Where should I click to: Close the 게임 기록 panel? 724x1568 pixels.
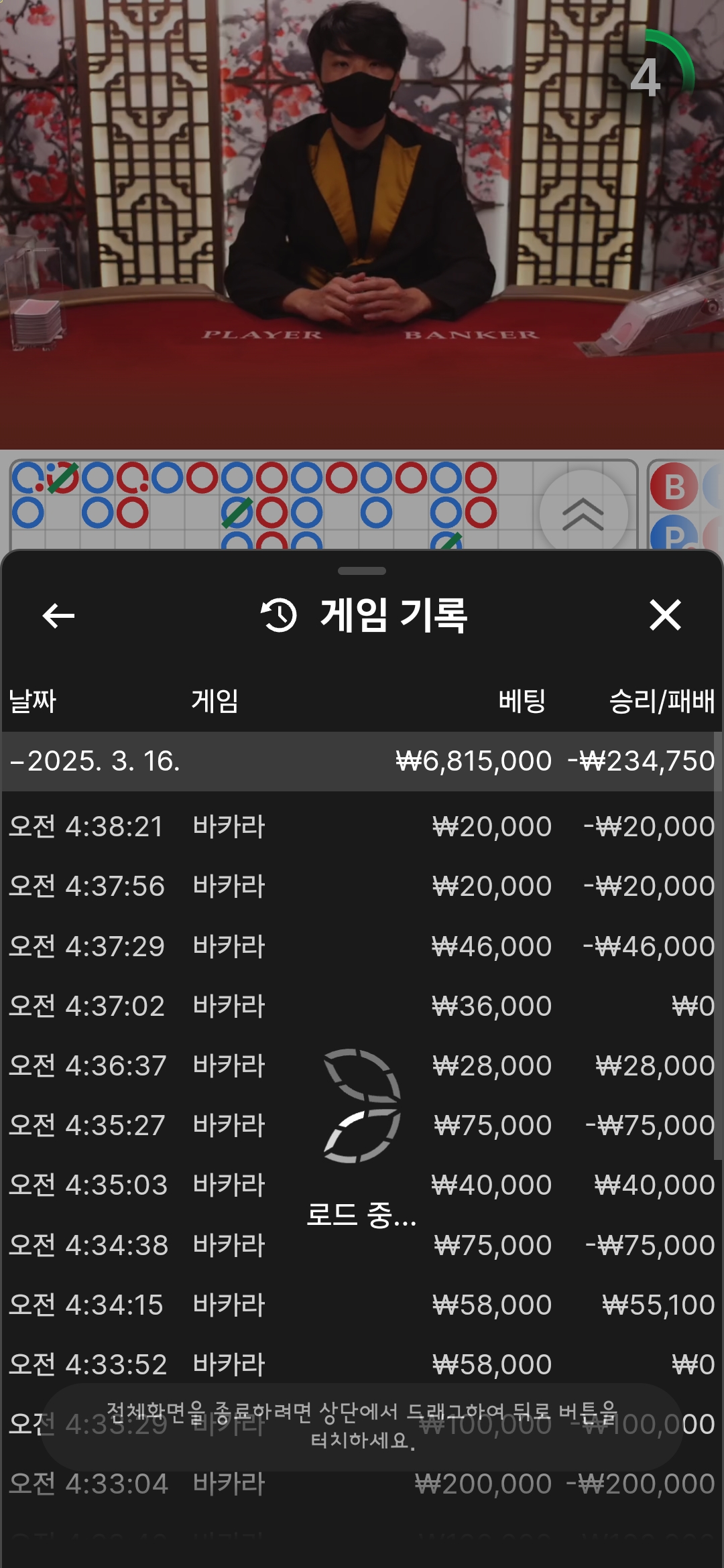pyautogui.click(x=665, y=615)
